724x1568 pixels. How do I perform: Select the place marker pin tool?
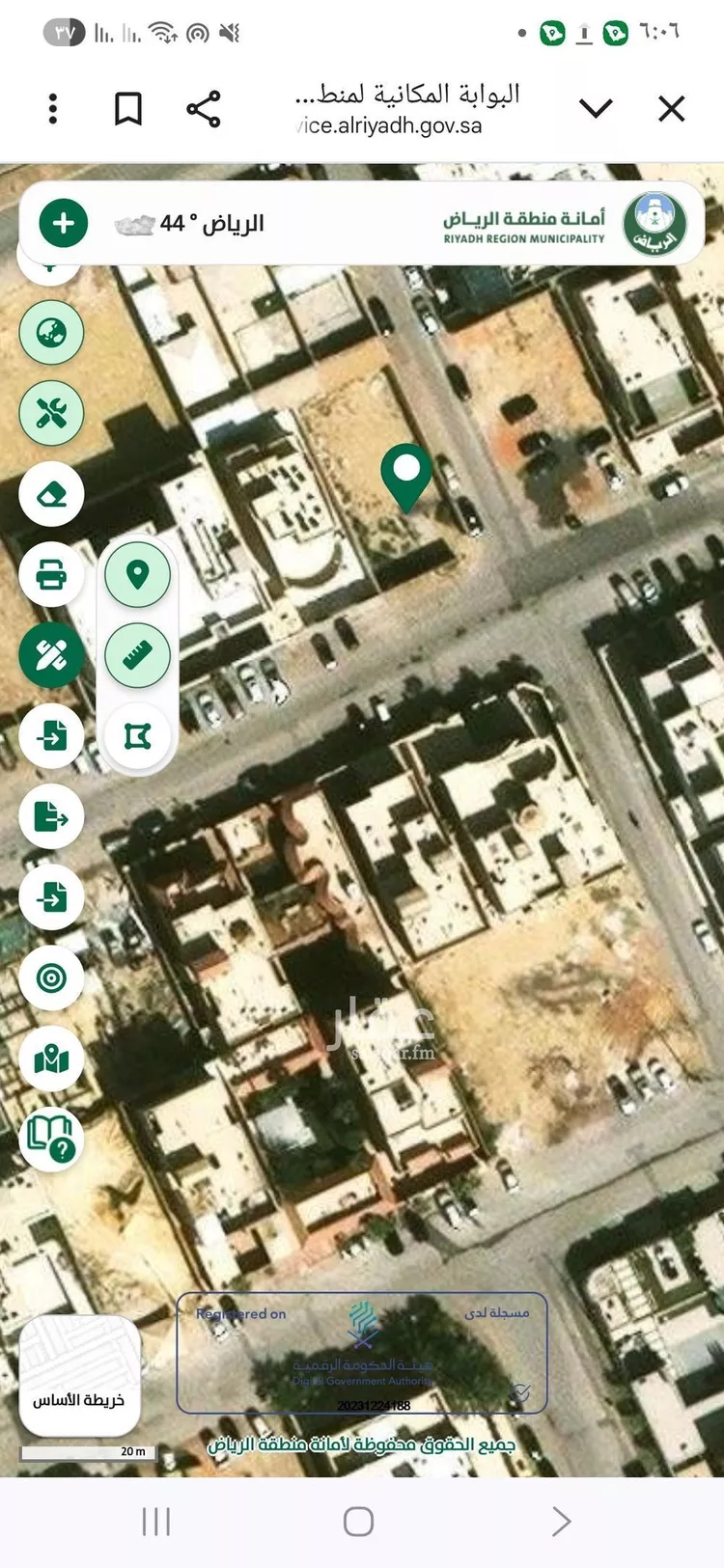138,575
